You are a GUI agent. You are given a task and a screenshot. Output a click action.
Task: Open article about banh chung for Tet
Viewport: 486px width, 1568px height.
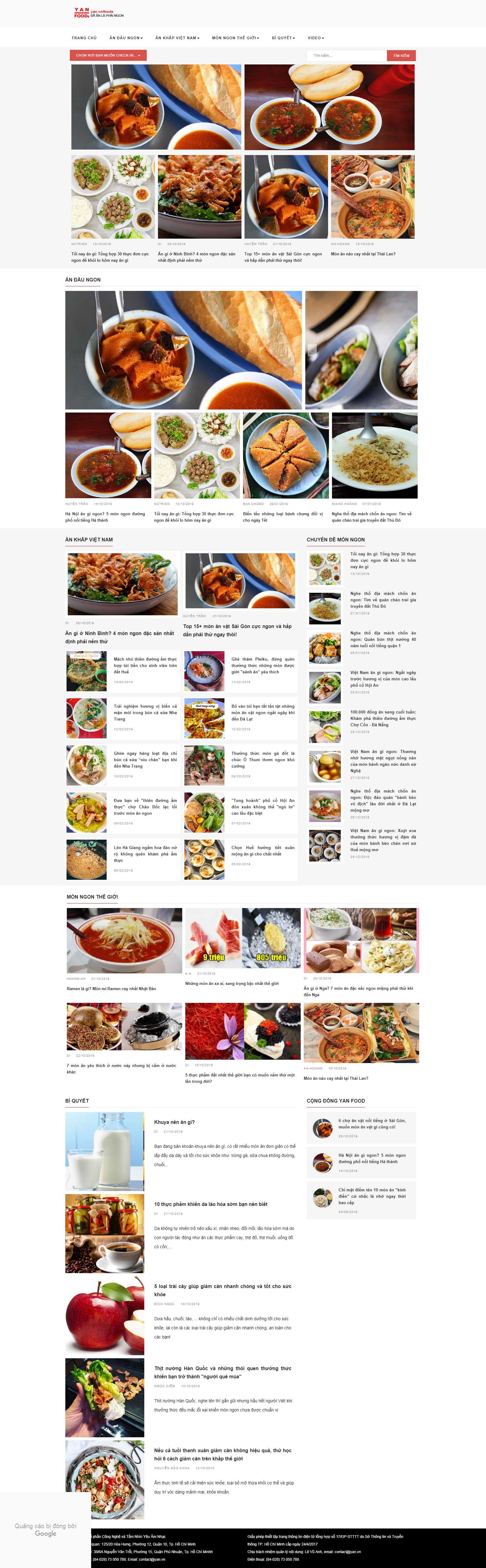(283, 517)
